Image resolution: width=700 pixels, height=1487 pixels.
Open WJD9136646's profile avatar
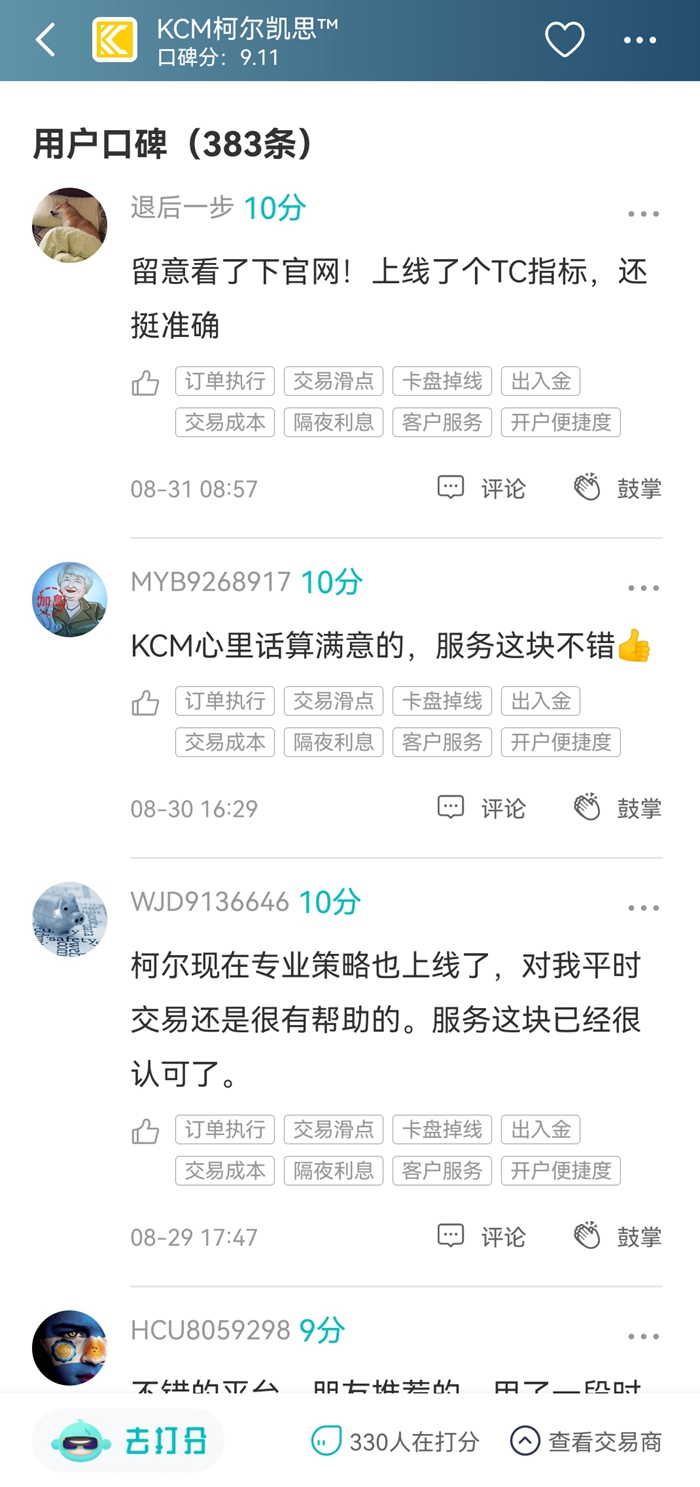(69, 919)
